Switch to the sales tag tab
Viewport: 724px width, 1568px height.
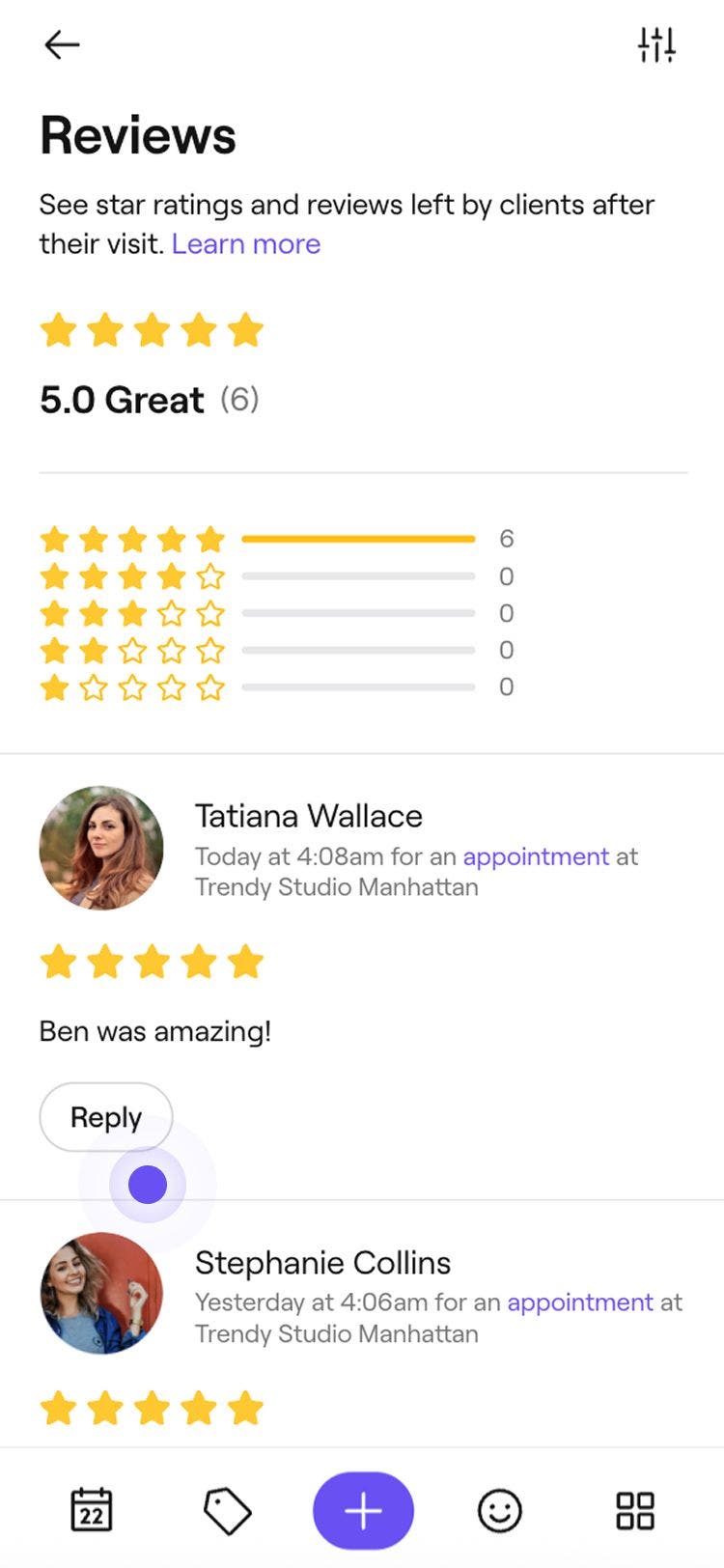point(227,1511)
